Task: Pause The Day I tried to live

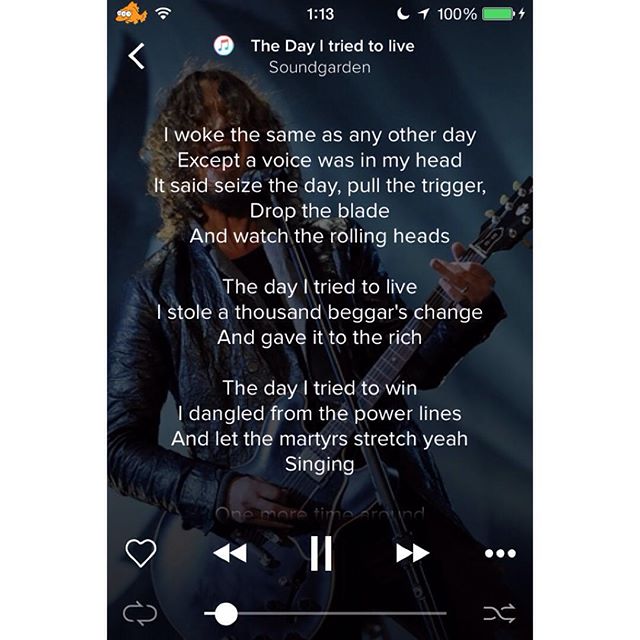Action: tap(320, 553)
